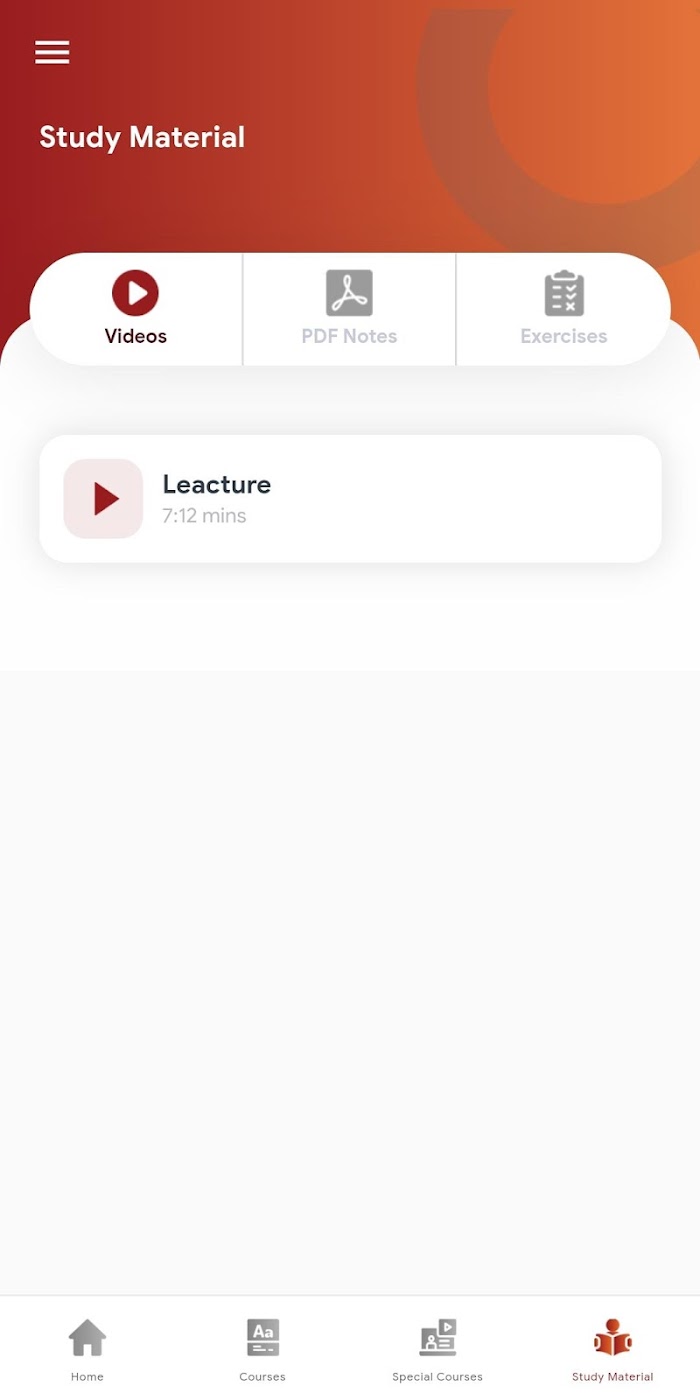Switch to the Exercises tab

point(563,309)
